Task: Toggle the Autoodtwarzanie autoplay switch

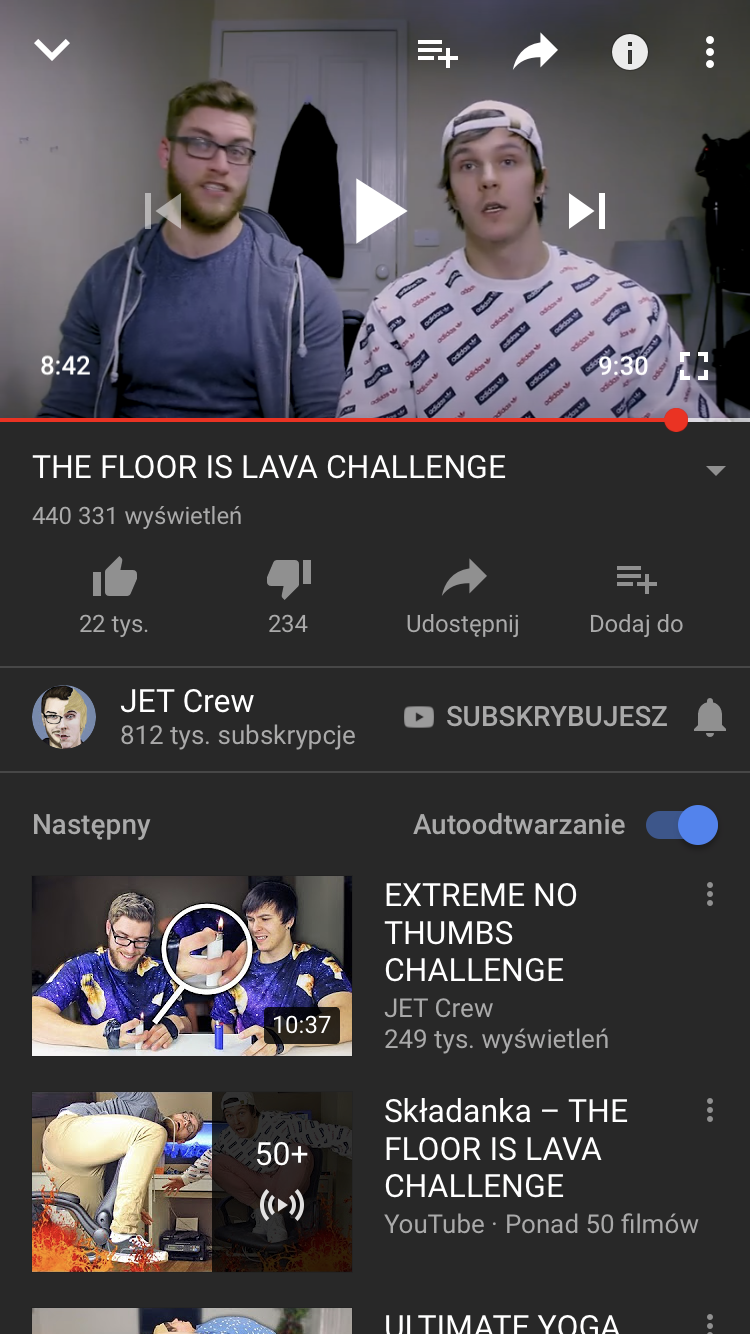Action: tap(682, 825)
